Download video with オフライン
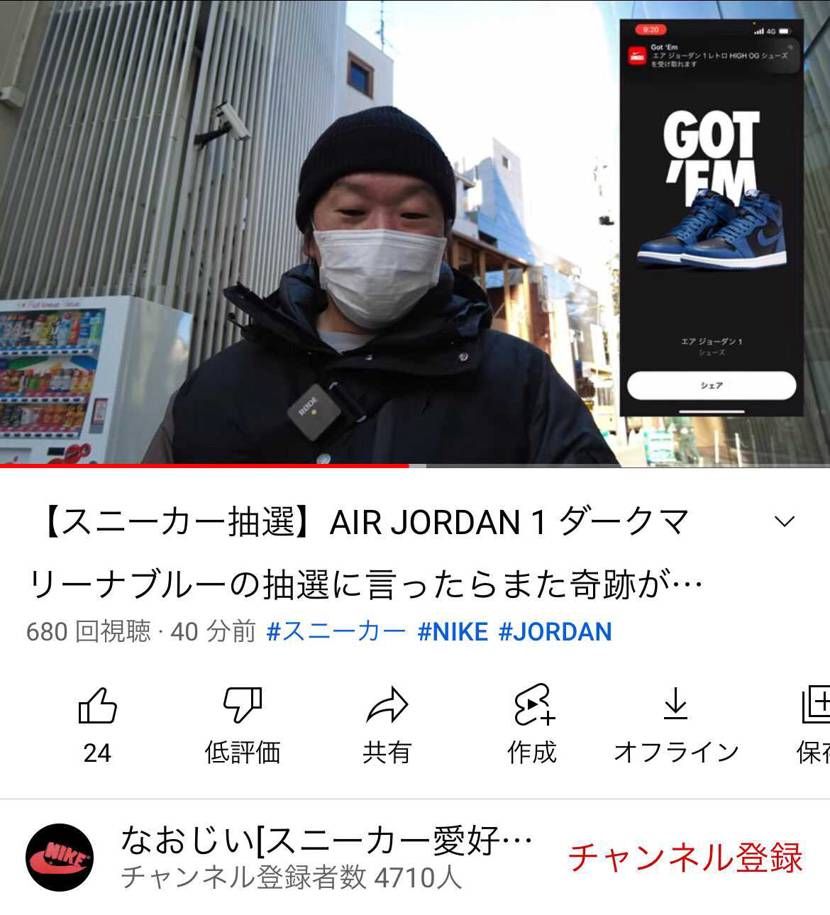Viewport: 830px width, 915px height. point(675,724)
